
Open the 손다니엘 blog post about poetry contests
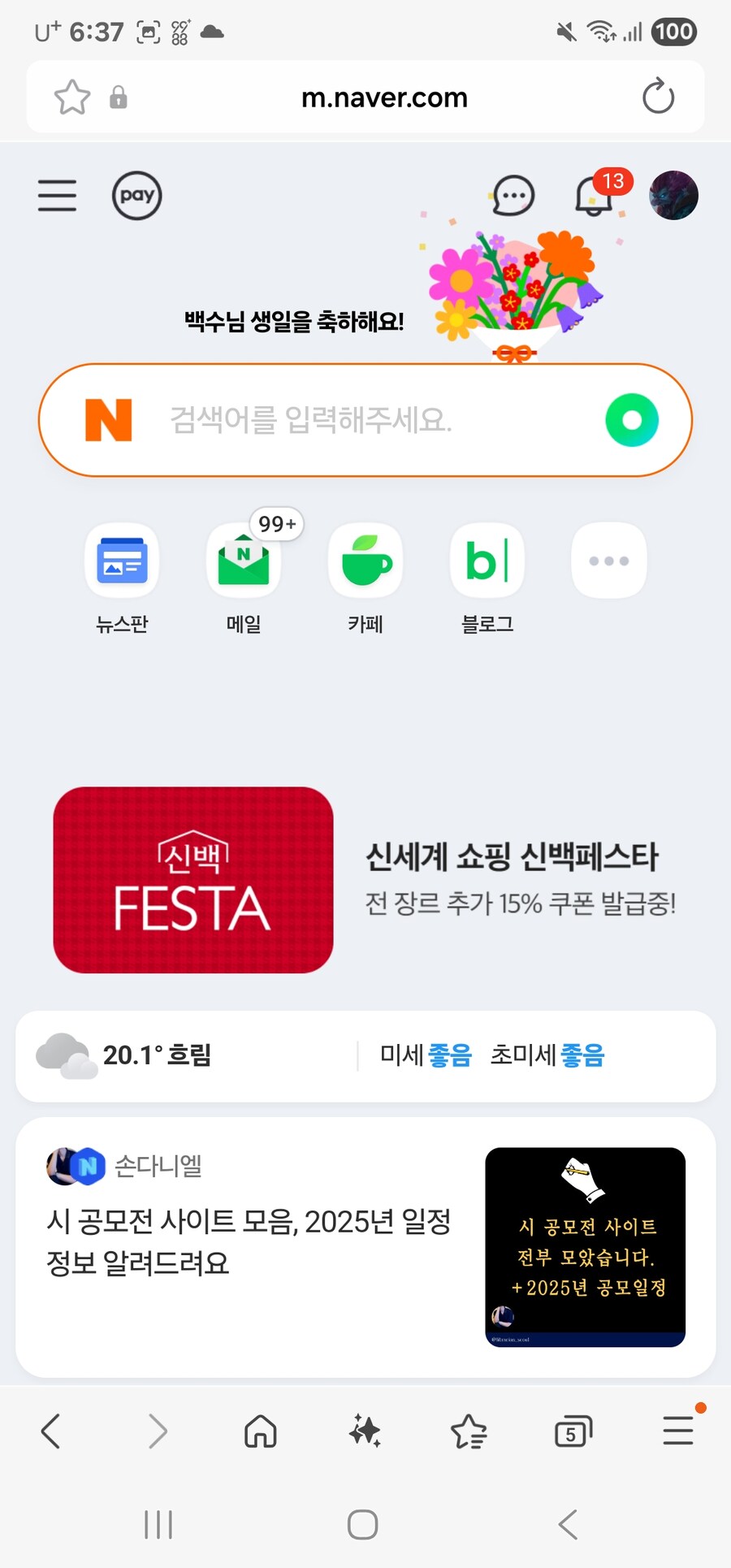pyautogui.click(x=249, y=1243)
